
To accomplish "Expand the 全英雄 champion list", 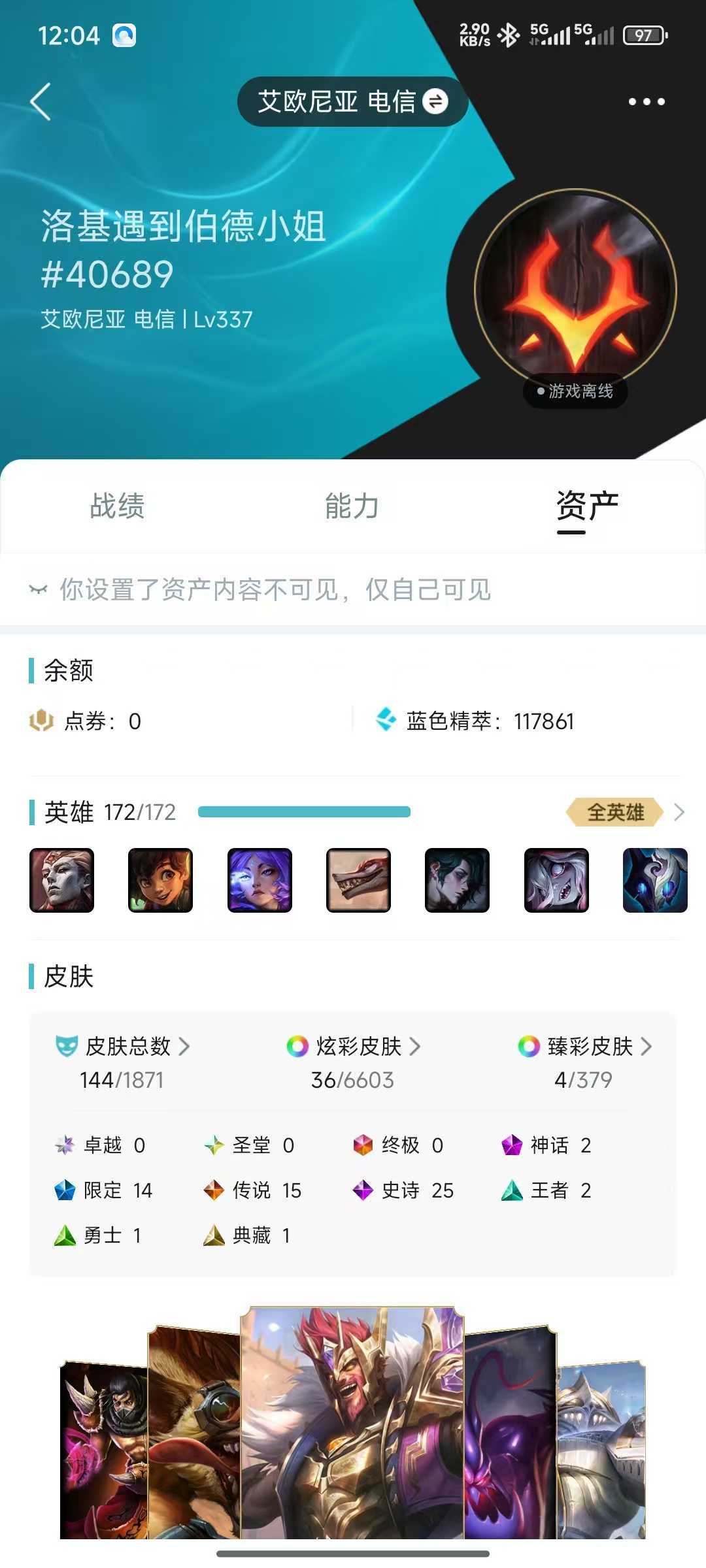I will click(613, 813).
